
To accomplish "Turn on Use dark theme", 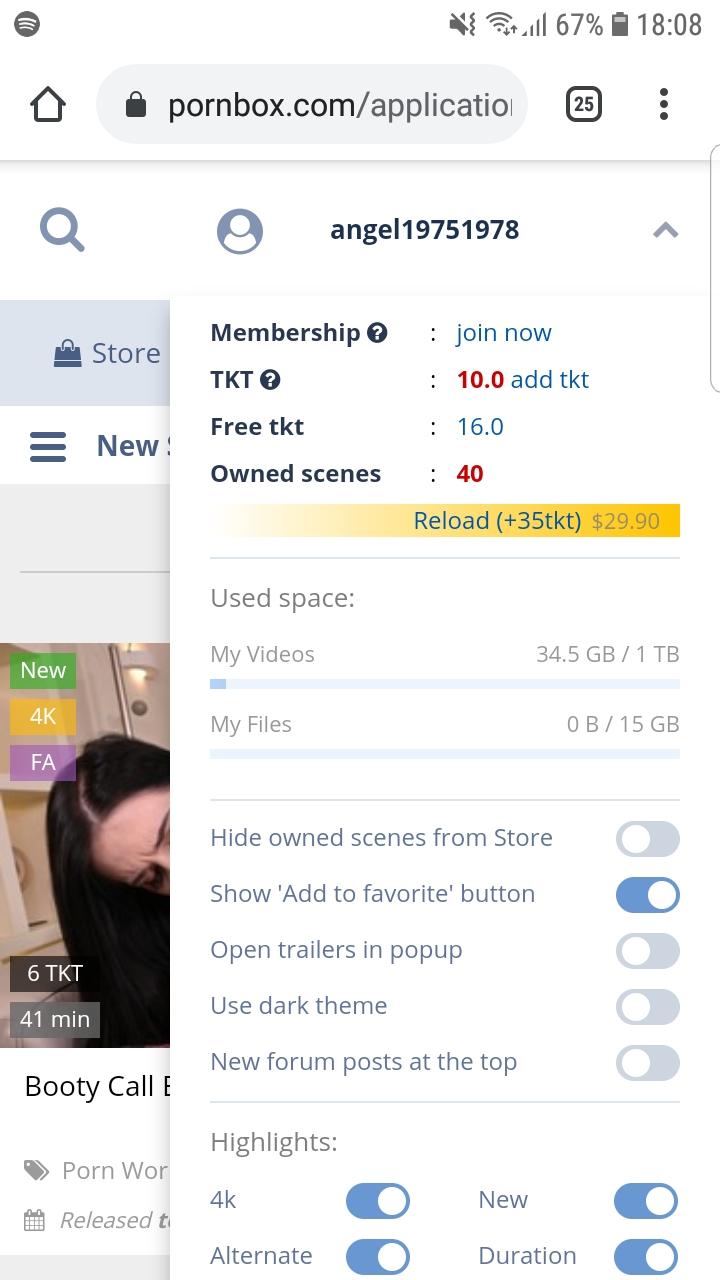I will pos(647,1006).
